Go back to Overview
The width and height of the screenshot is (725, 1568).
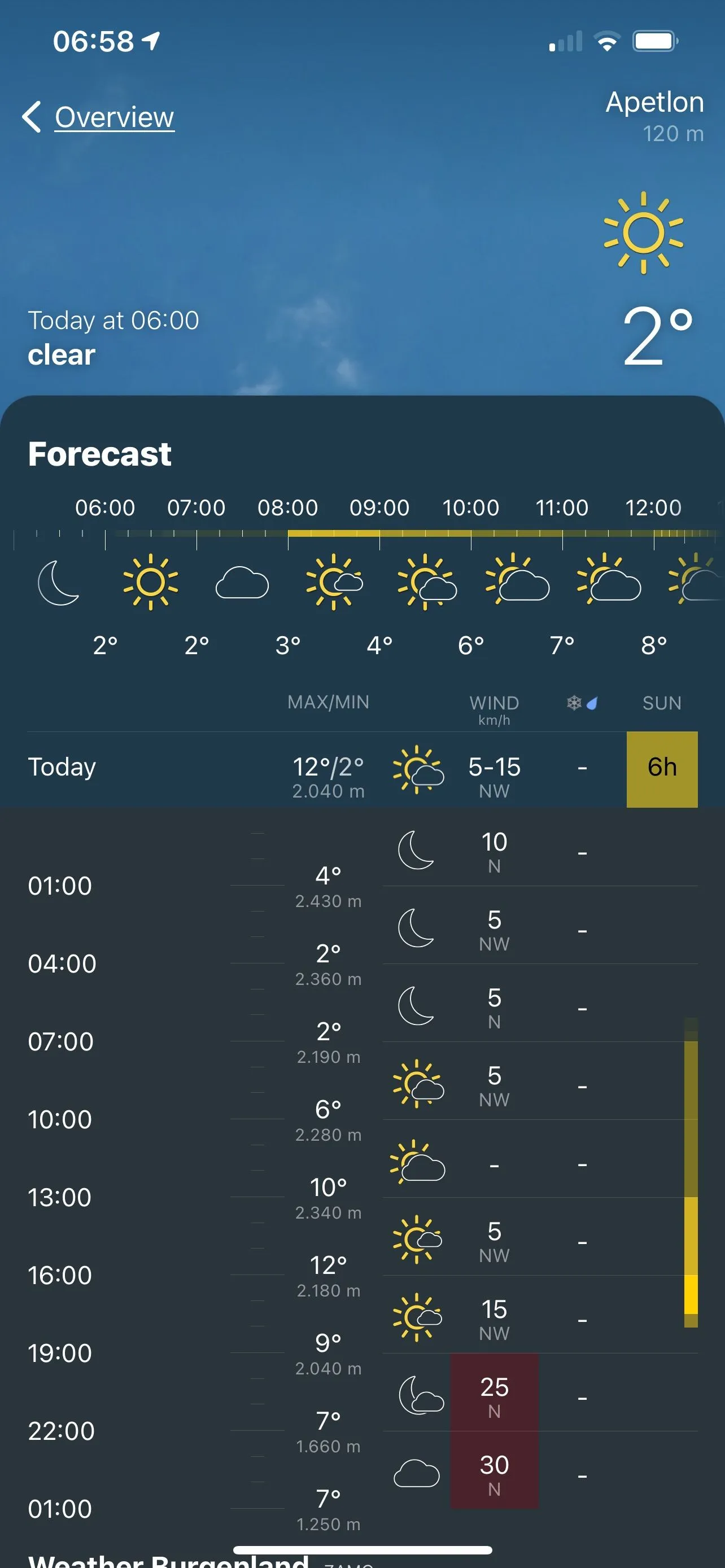click(99, 117)
